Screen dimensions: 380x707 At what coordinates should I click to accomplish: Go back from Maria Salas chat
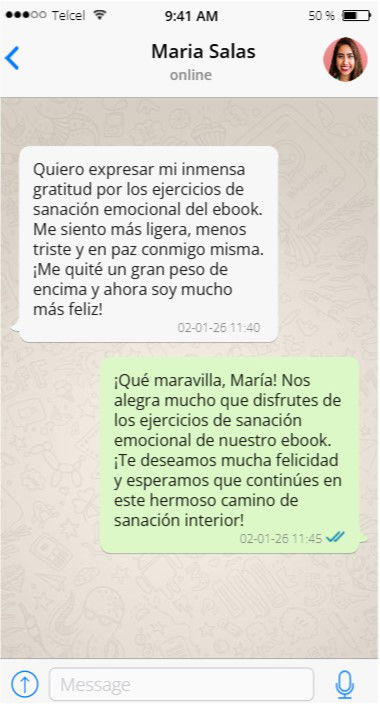coord(12,58)
